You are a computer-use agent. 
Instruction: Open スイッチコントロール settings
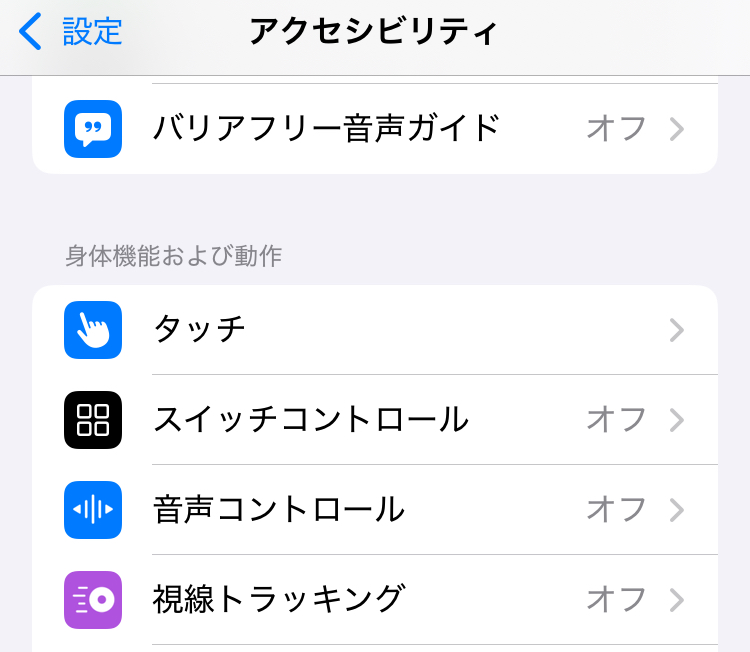375,420
